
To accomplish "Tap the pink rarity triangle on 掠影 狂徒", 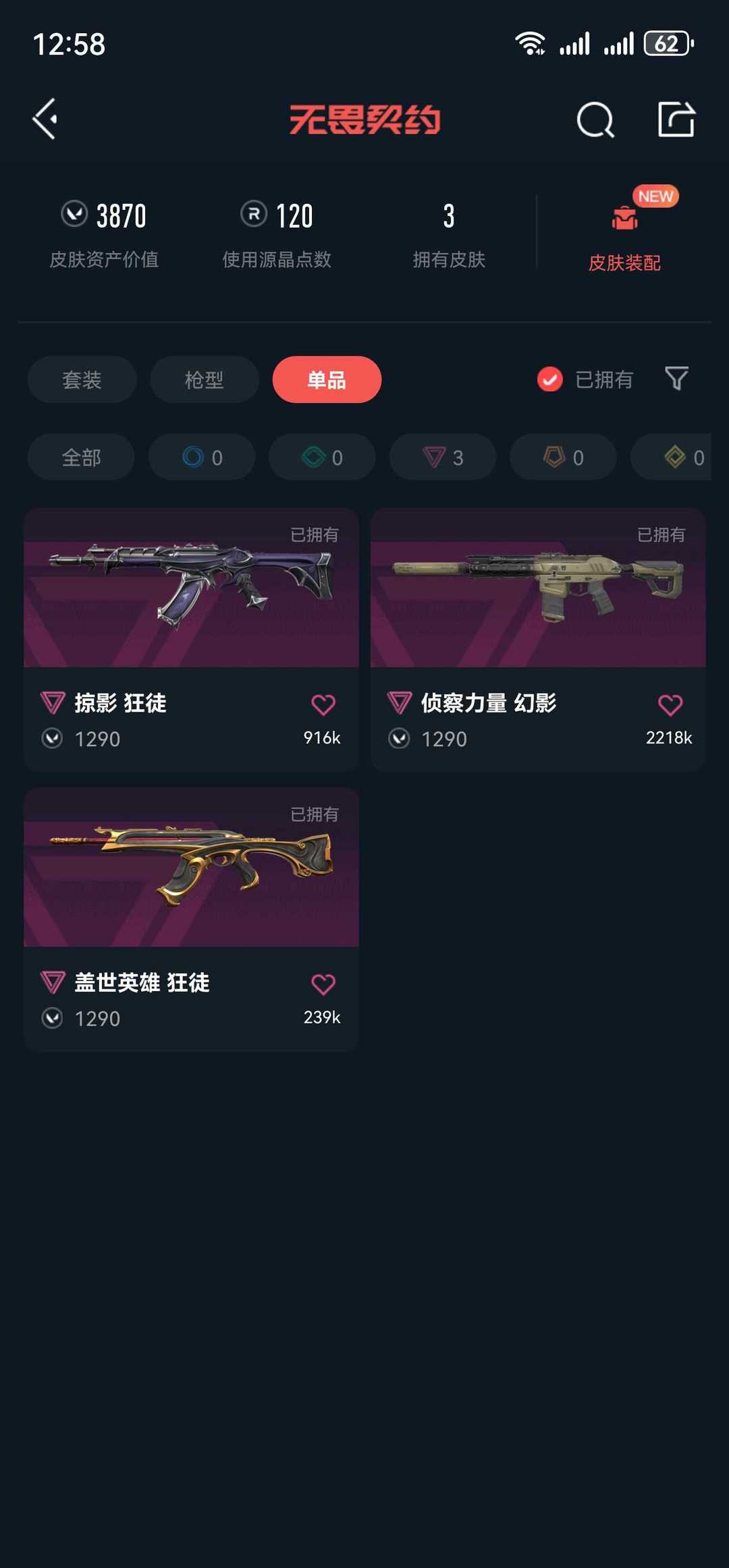I will click(53, 703).
